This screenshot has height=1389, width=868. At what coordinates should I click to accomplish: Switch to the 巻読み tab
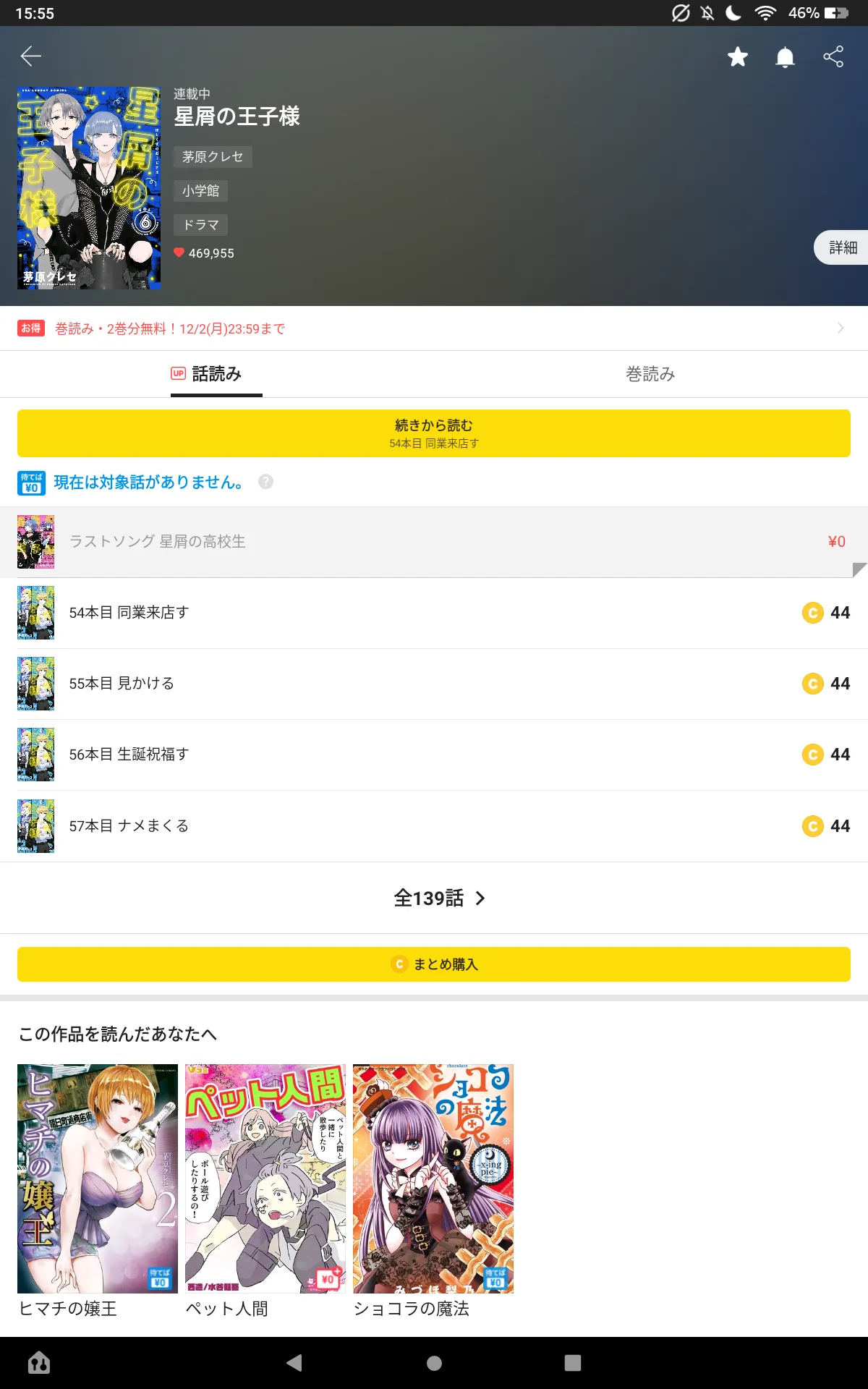(x=650, y=374)
